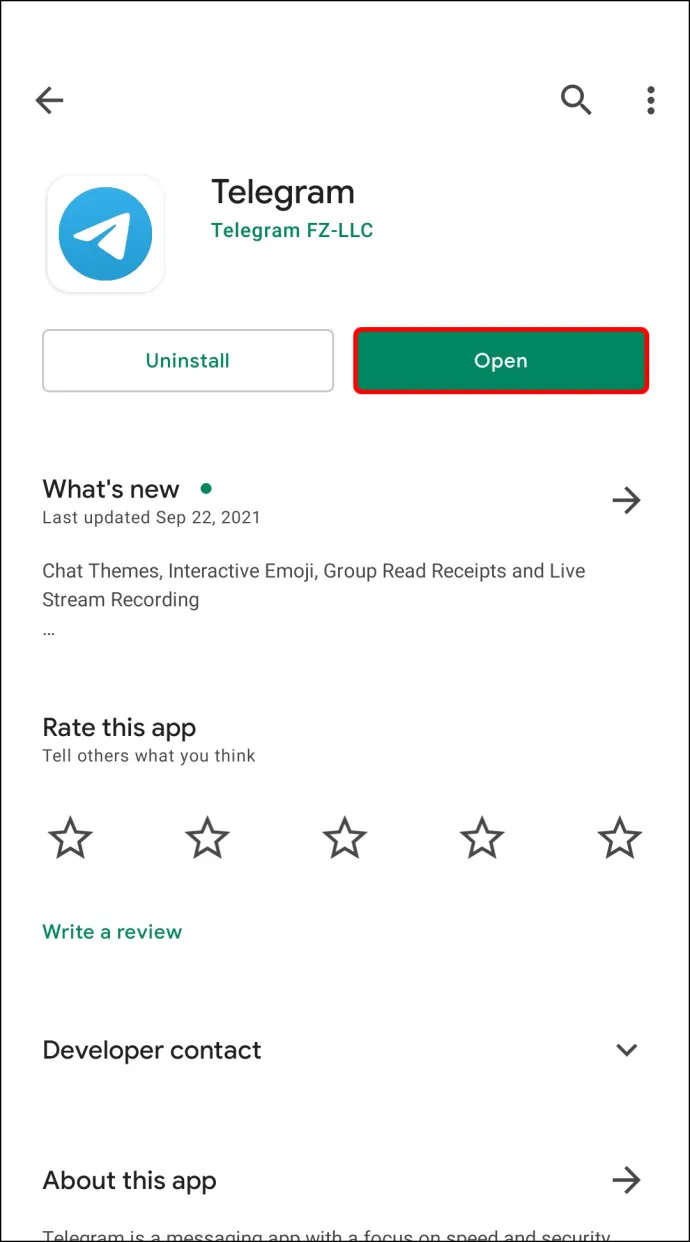Rate the app four stars

click(482, 838)
